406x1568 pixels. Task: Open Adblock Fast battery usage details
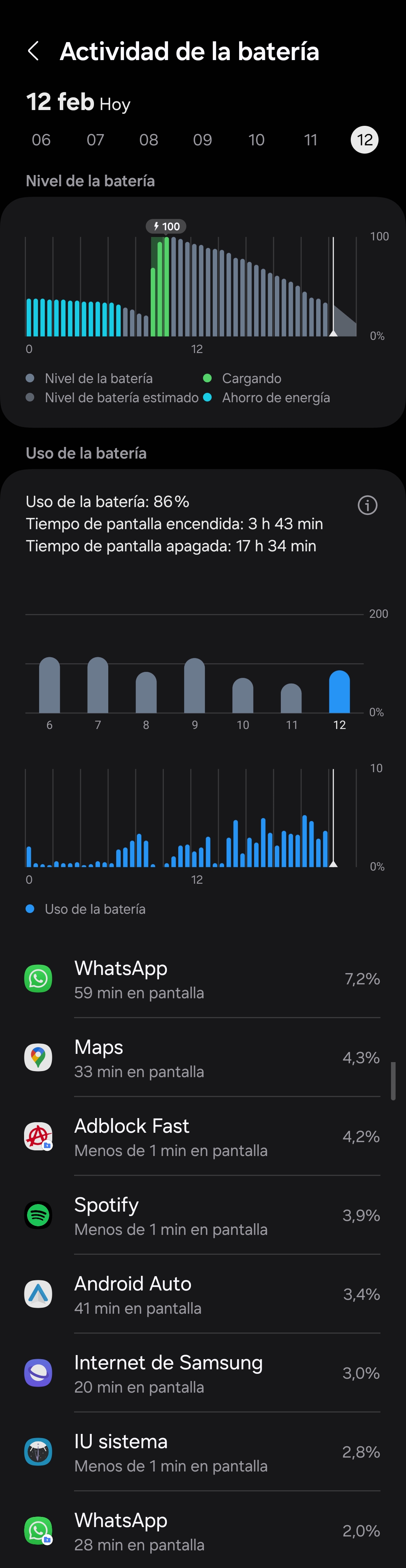click(202, 1136)
